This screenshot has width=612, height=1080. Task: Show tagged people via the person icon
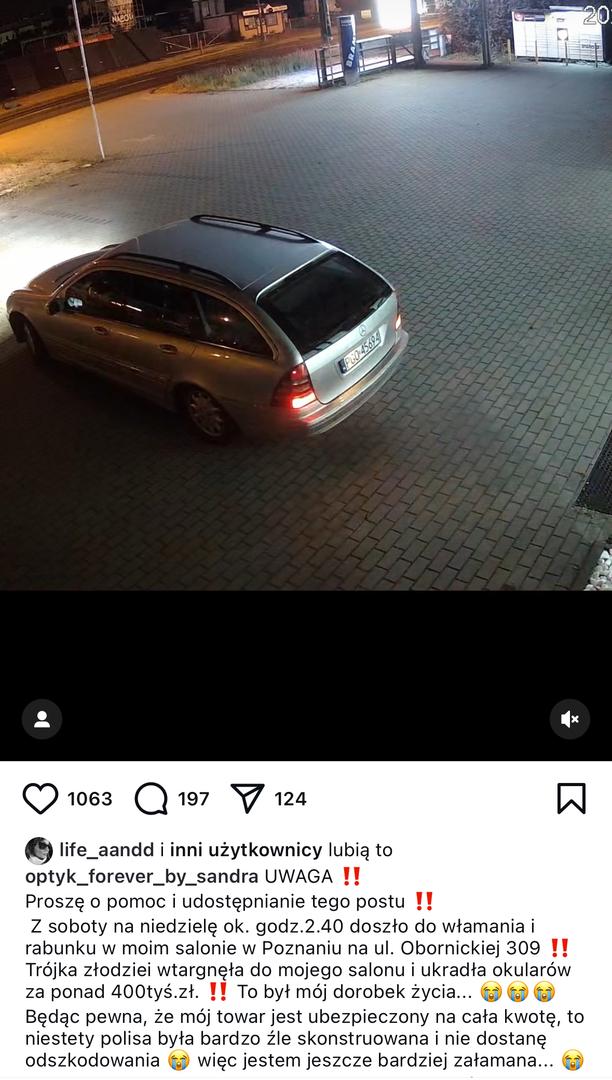click(x=42, y=719)
